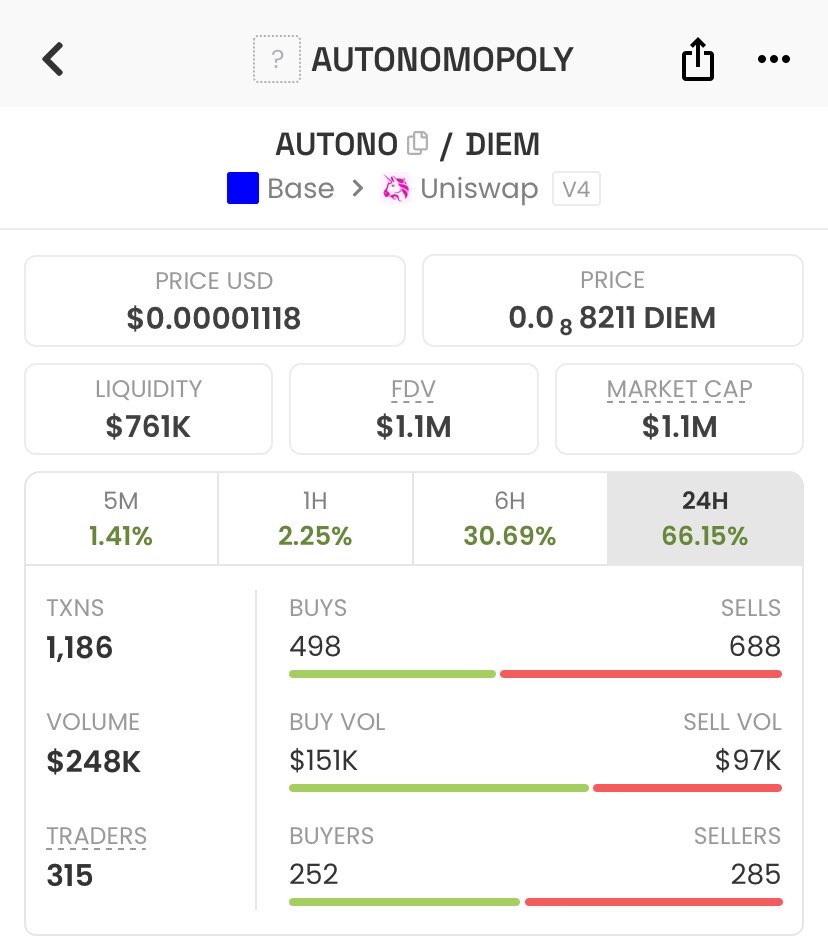Screen dimensions: 828x941
Task: Share this AUTONOMOPOLY pair page
Action: click(x=697, y=59)
